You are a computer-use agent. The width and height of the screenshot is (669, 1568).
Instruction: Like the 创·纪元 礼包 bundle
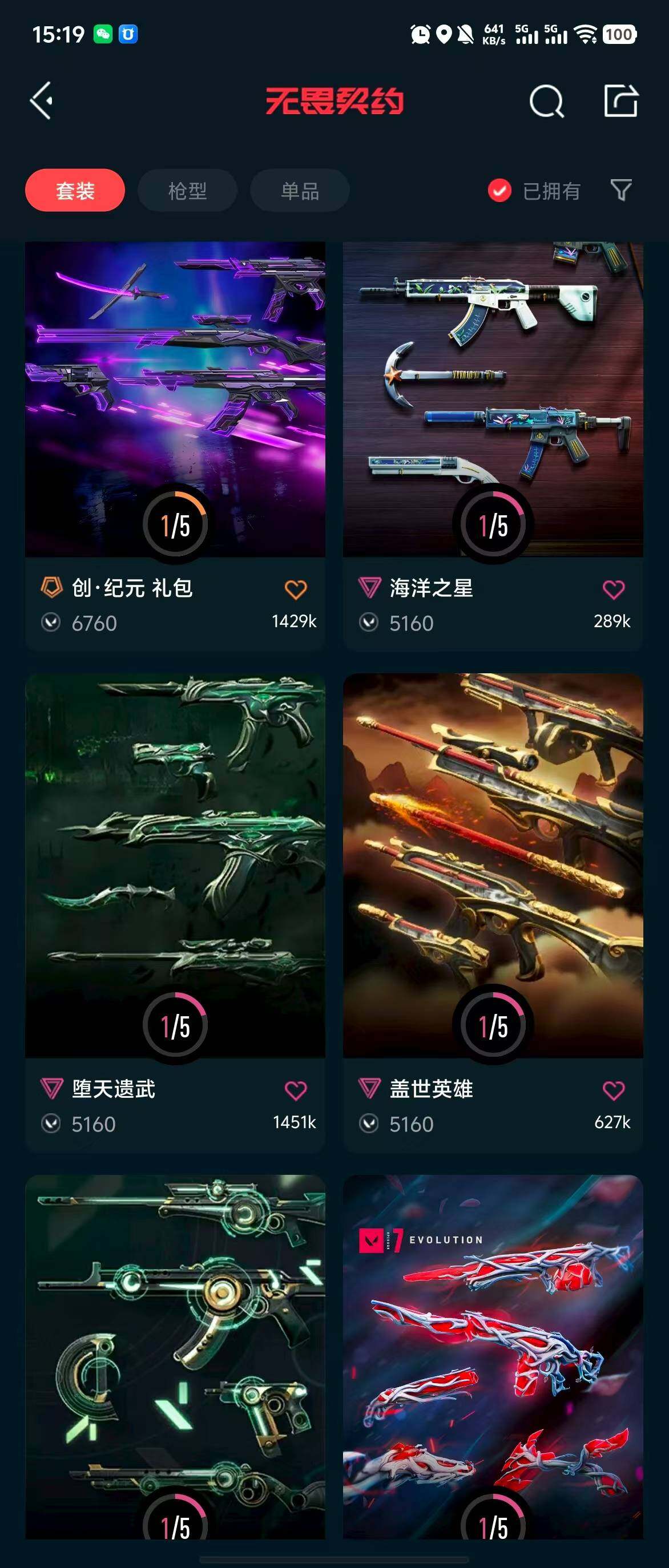[x=296, y=589]
